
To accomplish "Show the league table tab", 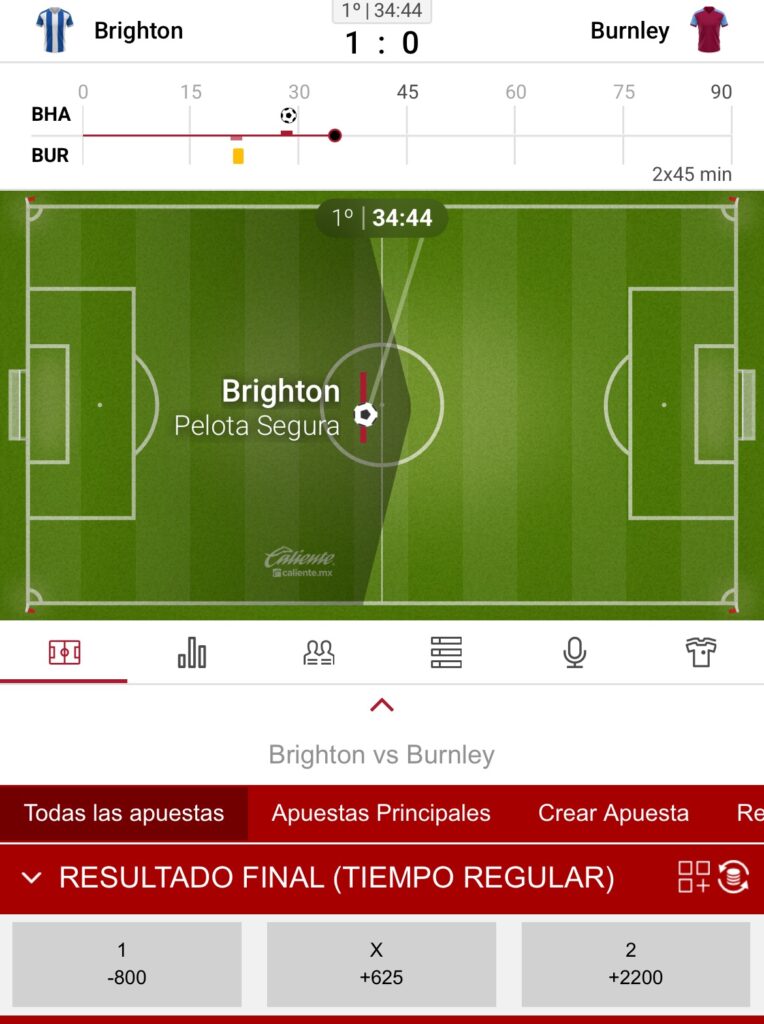I will coord(446,653).
